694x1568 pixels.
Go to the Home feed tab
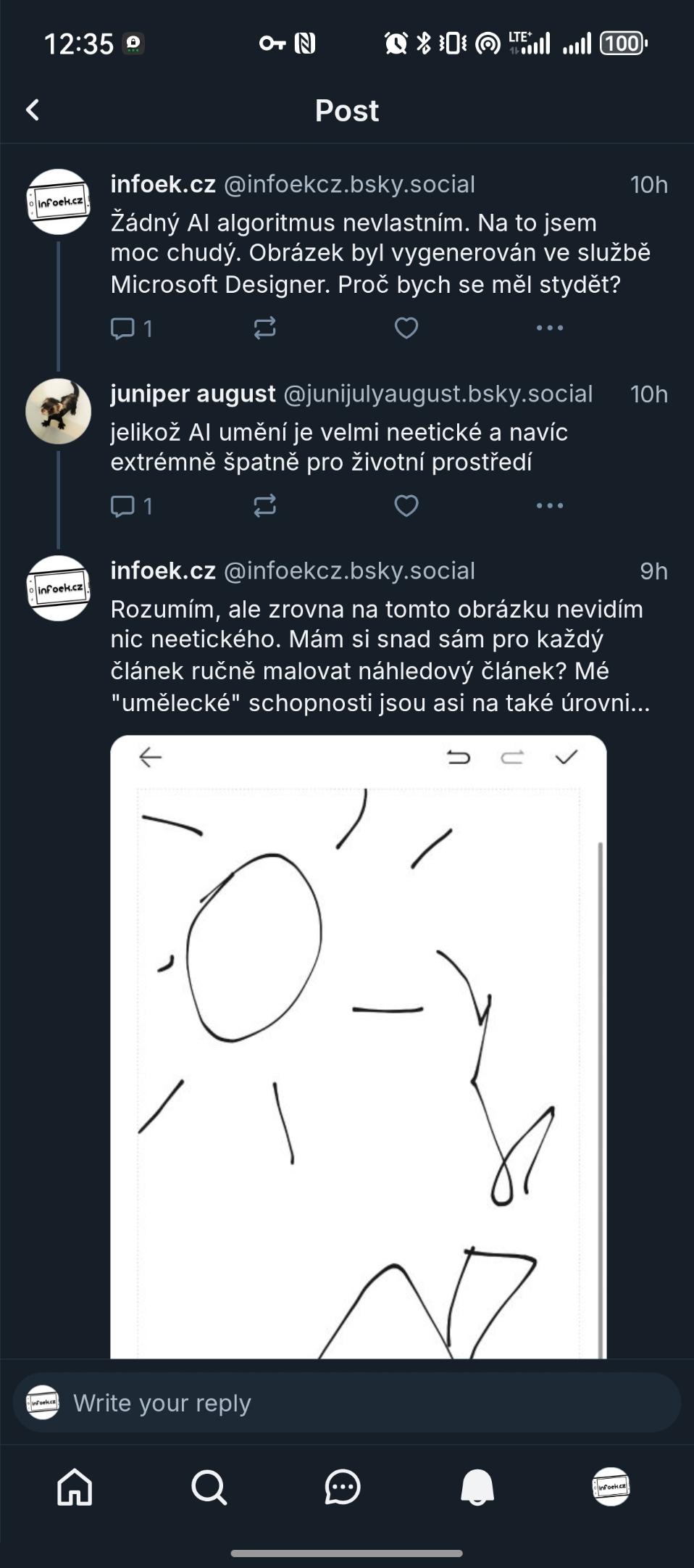click(75, 1487)
